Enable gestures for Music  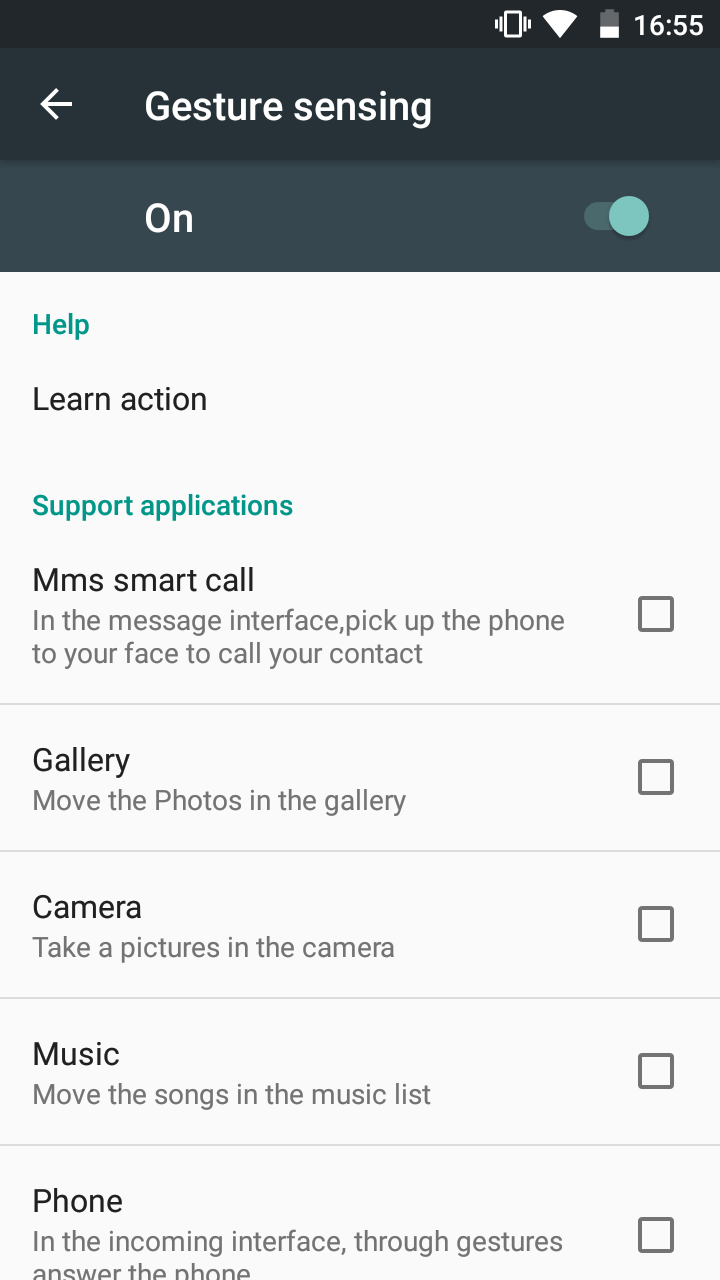click(x=656, y=1071)
